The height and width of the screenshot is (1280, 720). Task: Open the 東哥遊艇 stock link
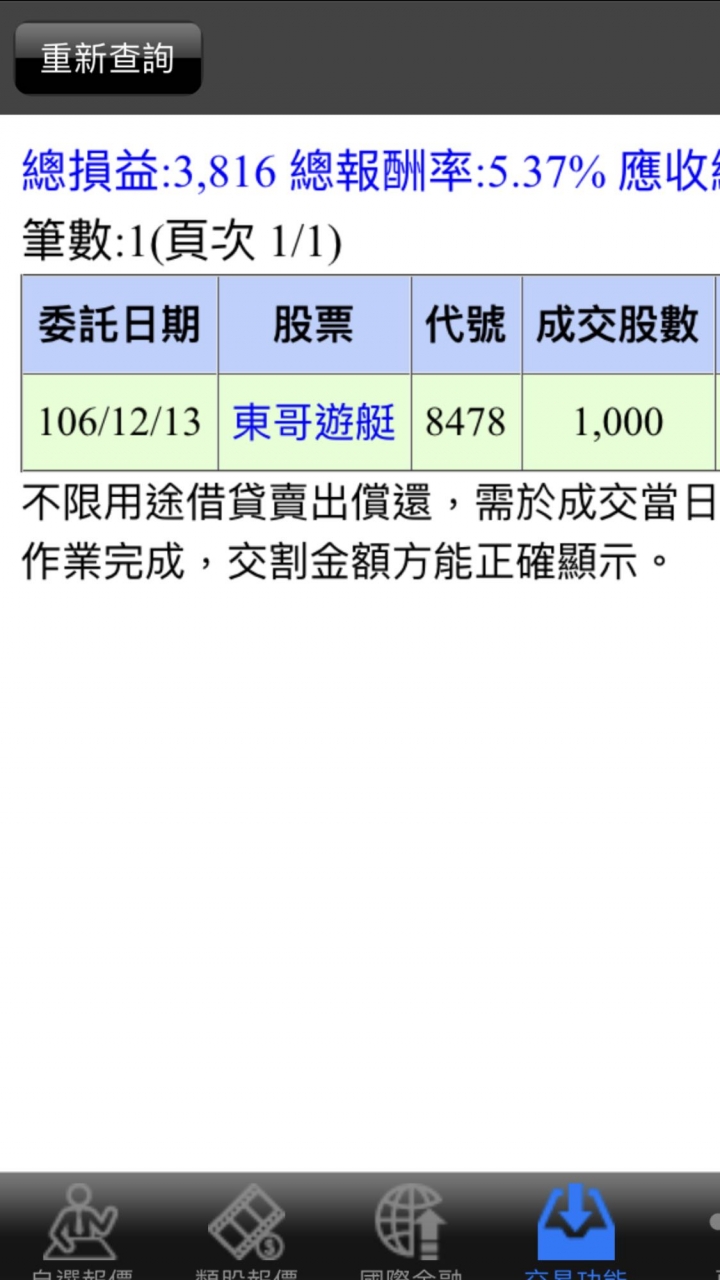314,423
